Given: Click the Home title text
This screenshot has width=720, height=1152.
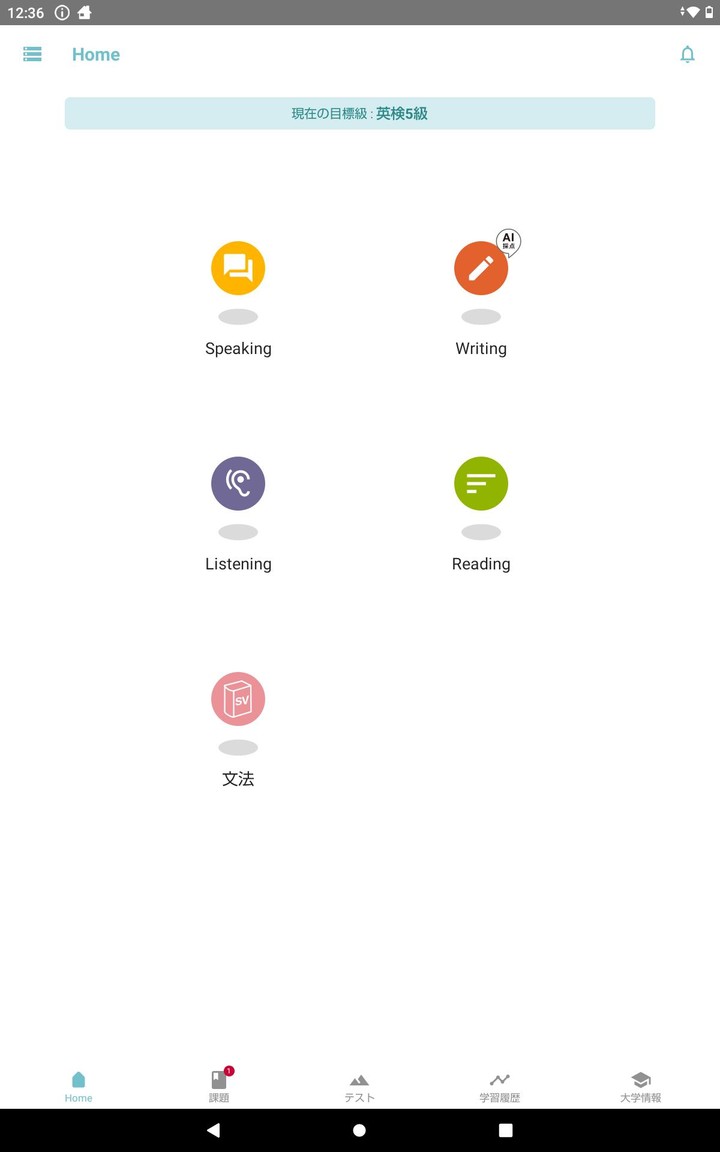Looking at the screenshot, I should [x=96, y=54].
